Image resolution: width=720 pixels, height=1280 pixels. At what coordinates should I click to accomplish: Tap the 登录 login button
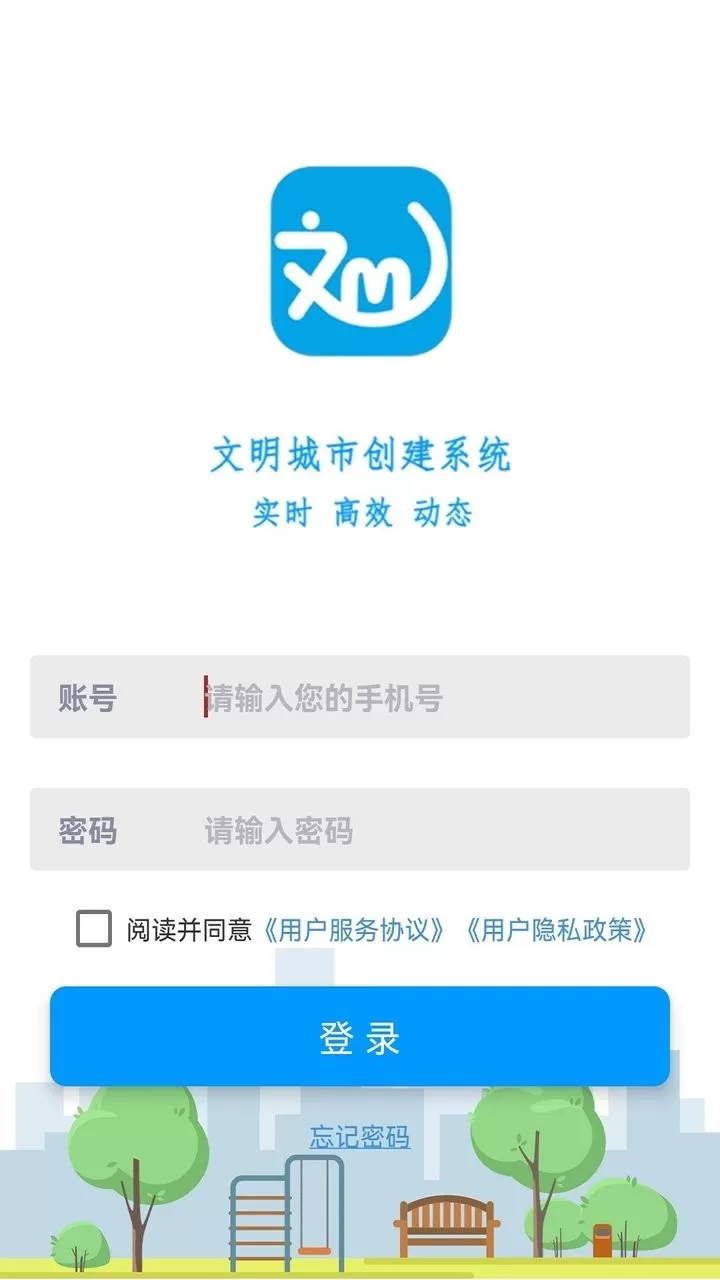360,1037
